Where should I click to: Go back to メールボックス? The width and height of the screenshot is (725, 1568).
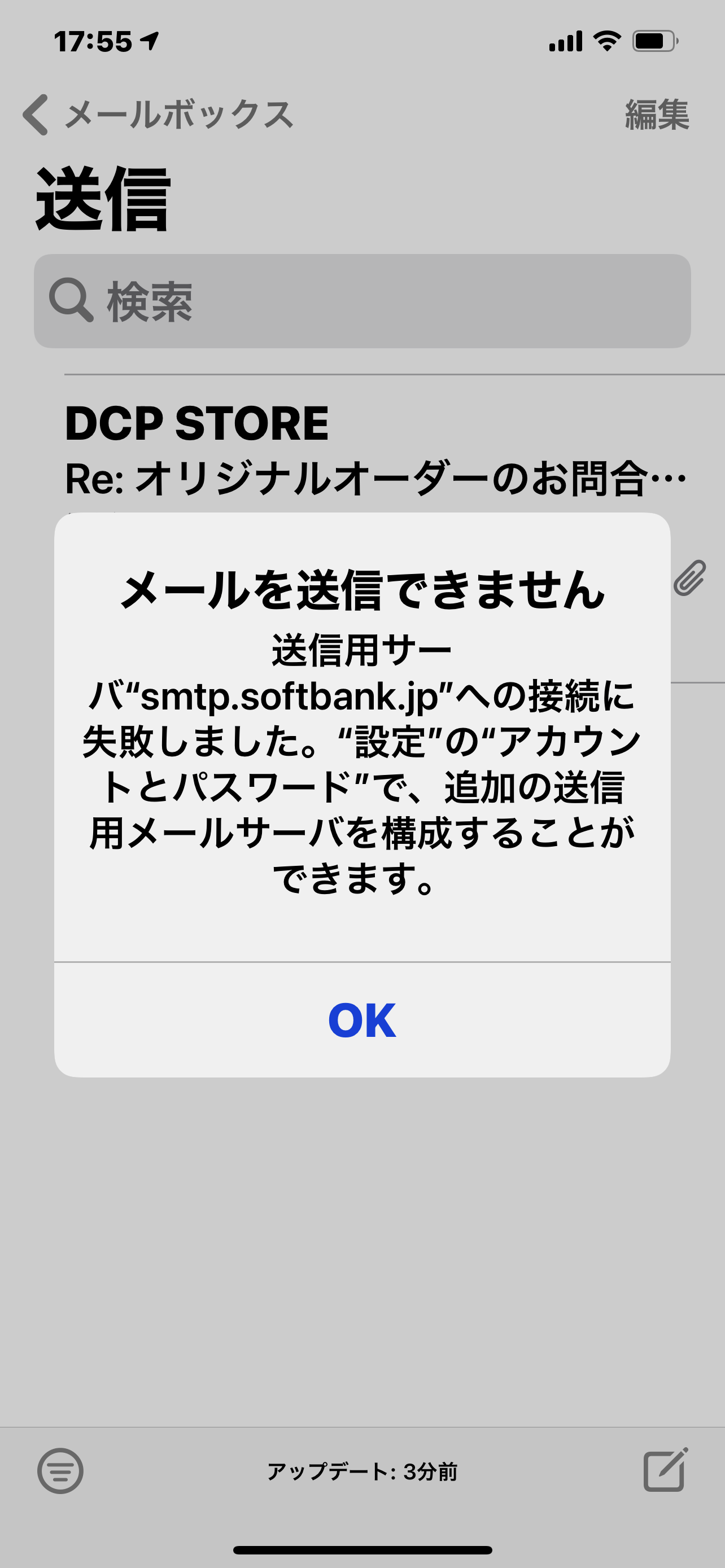pyautogui.click(x=158, y=115)
